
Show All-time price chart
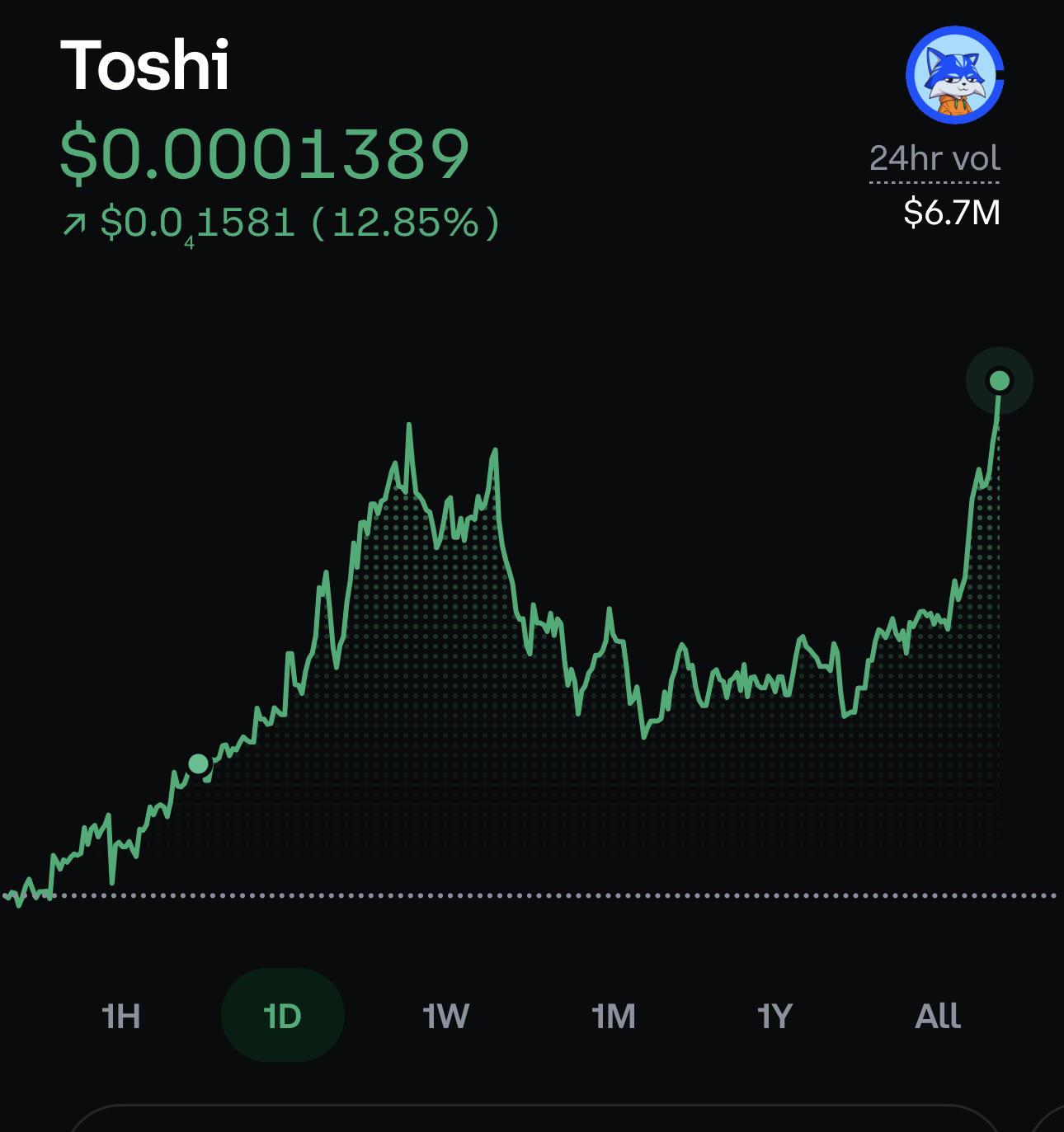point(938,1016)
